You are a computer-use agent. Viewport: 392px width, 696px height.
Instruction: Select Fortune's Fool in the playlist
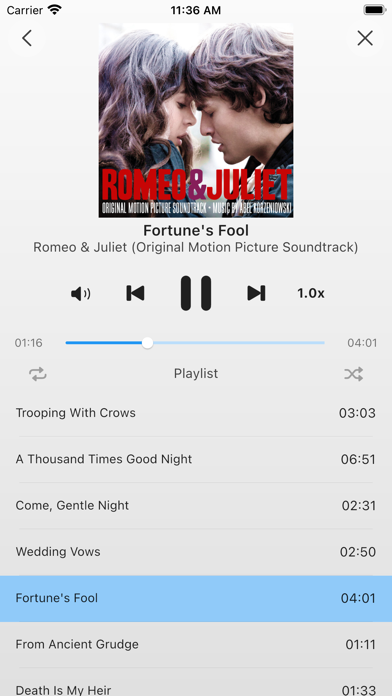click(196, 598)
